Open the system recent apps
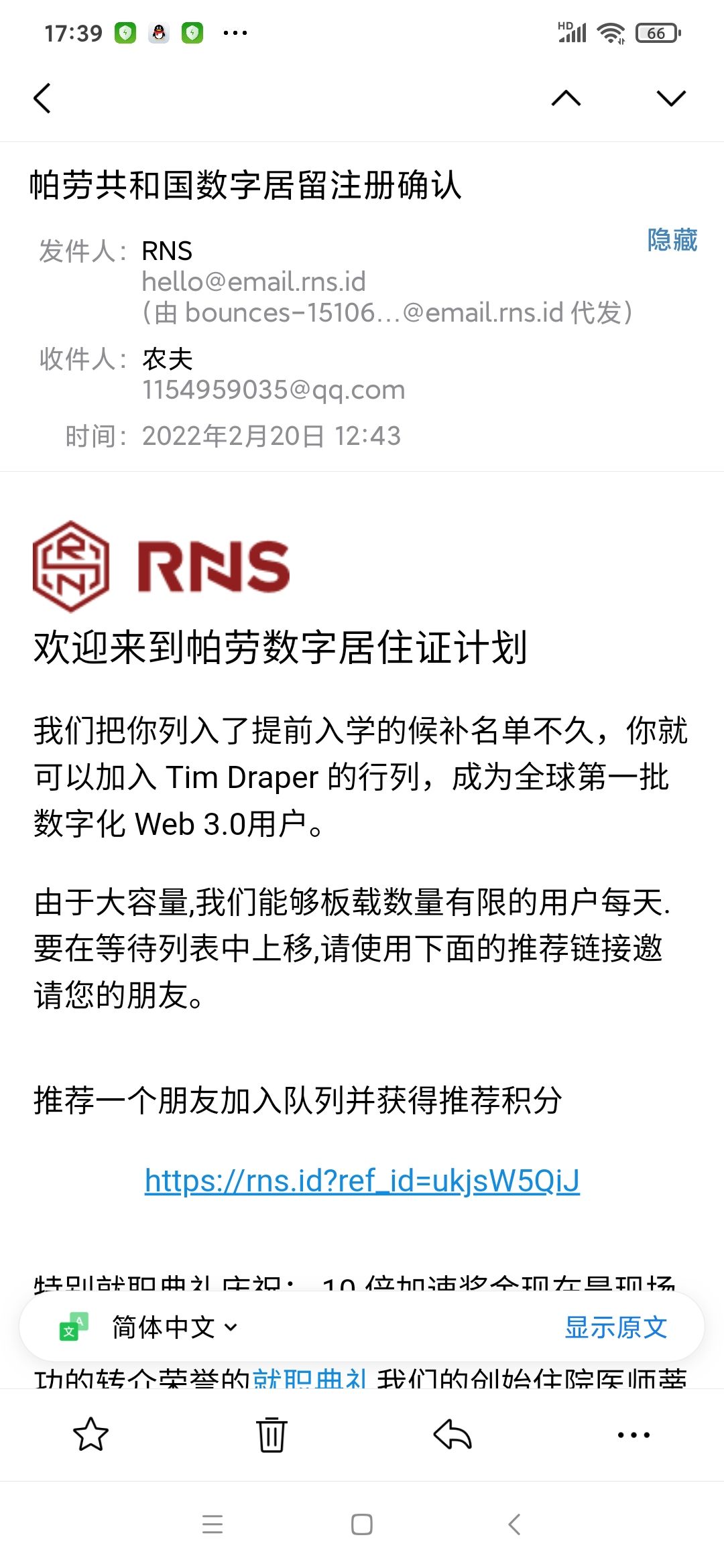 213,1524
